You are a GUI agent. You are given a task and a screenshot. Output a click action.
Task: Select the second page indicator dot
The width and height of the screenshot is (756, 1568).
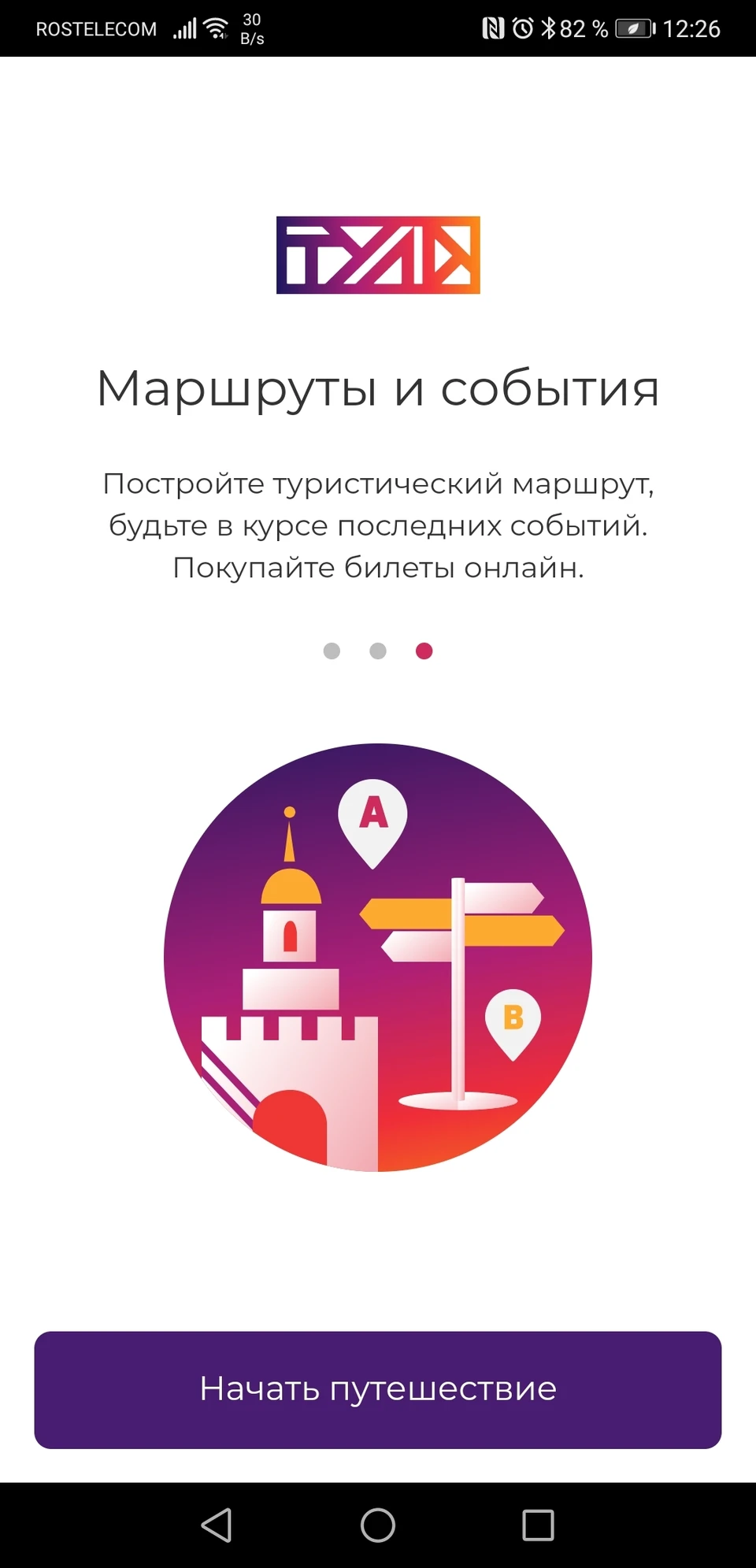pos(378,651)
